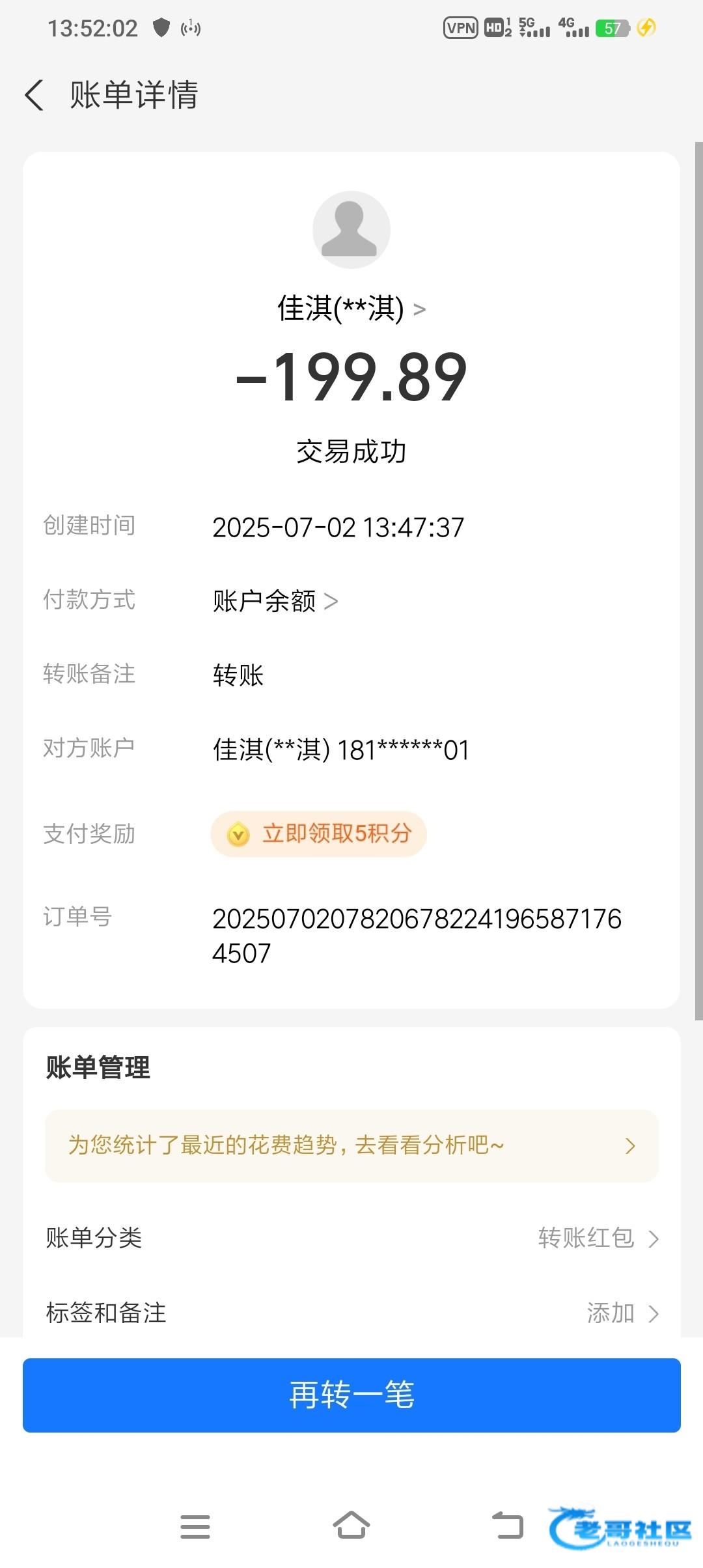Open 账户余额 payment method details
This screenshot has width=703, height=1568.
click(x=275, y=600)
